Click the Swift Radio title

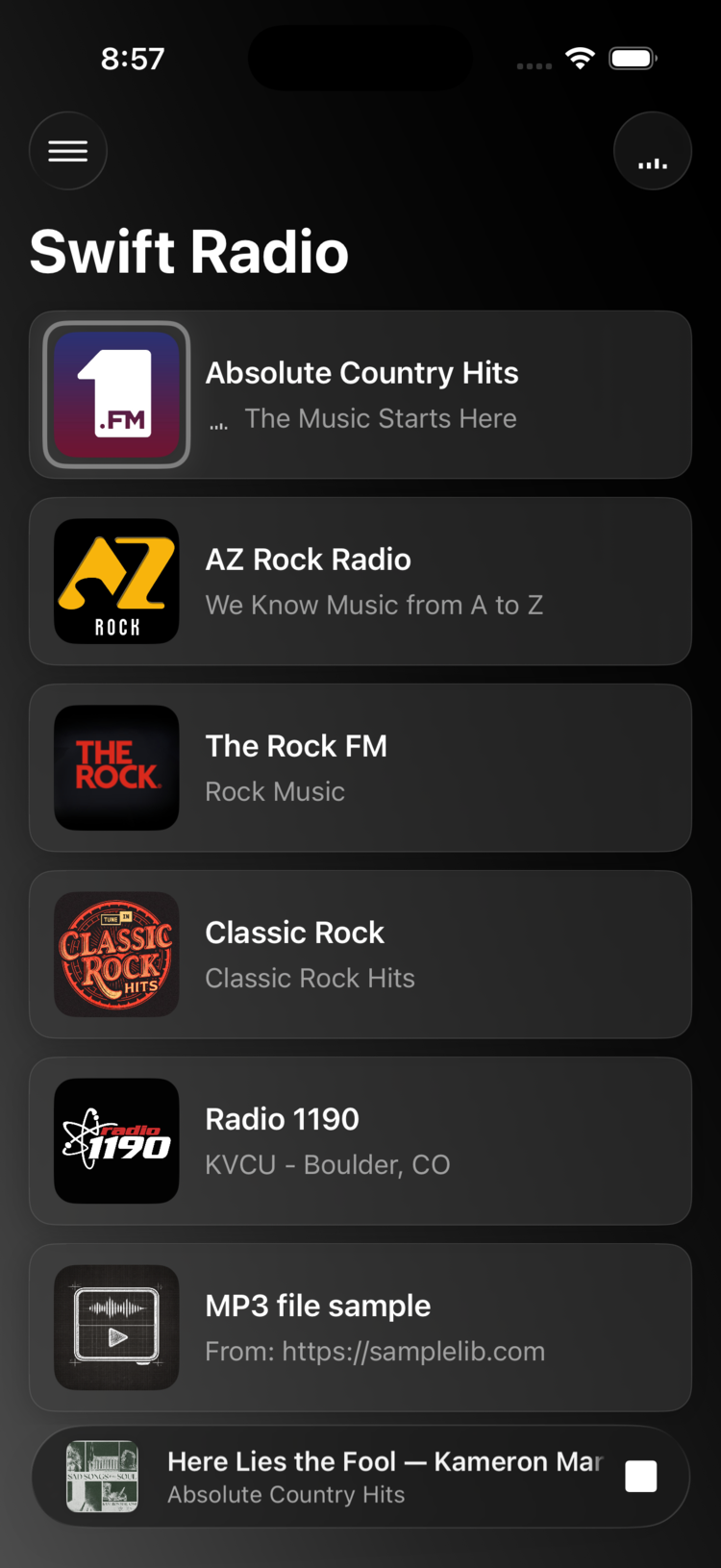[188, 252]
